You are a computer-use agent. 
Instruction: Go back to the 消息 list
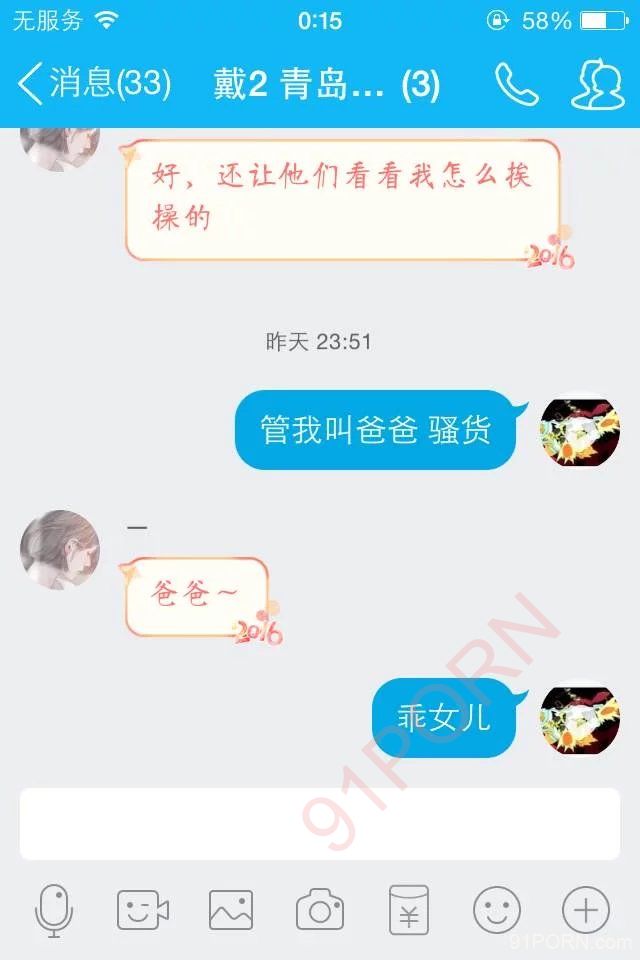pyautogui.click(x=92, y=84)
